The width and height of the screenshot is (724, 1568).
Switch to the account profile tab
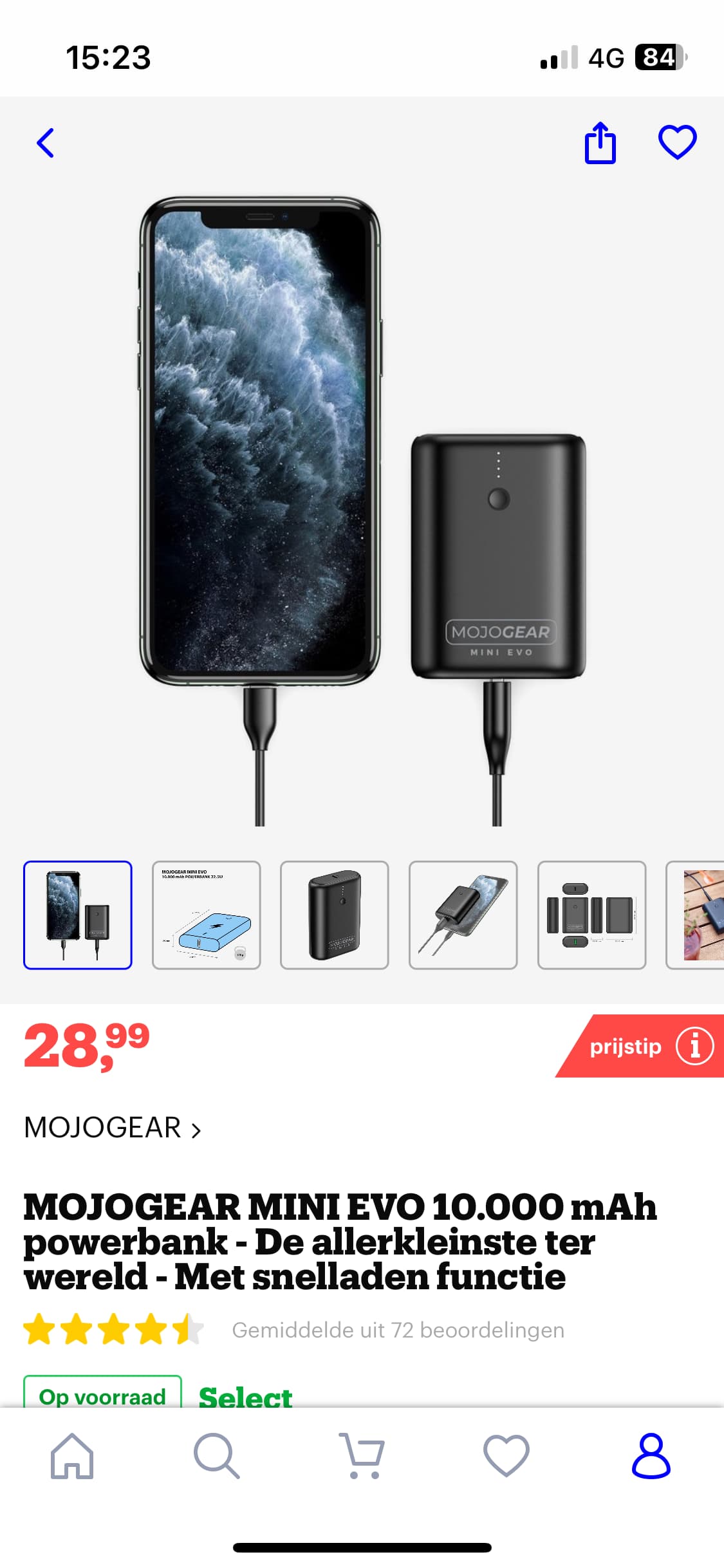point(651,1456)
